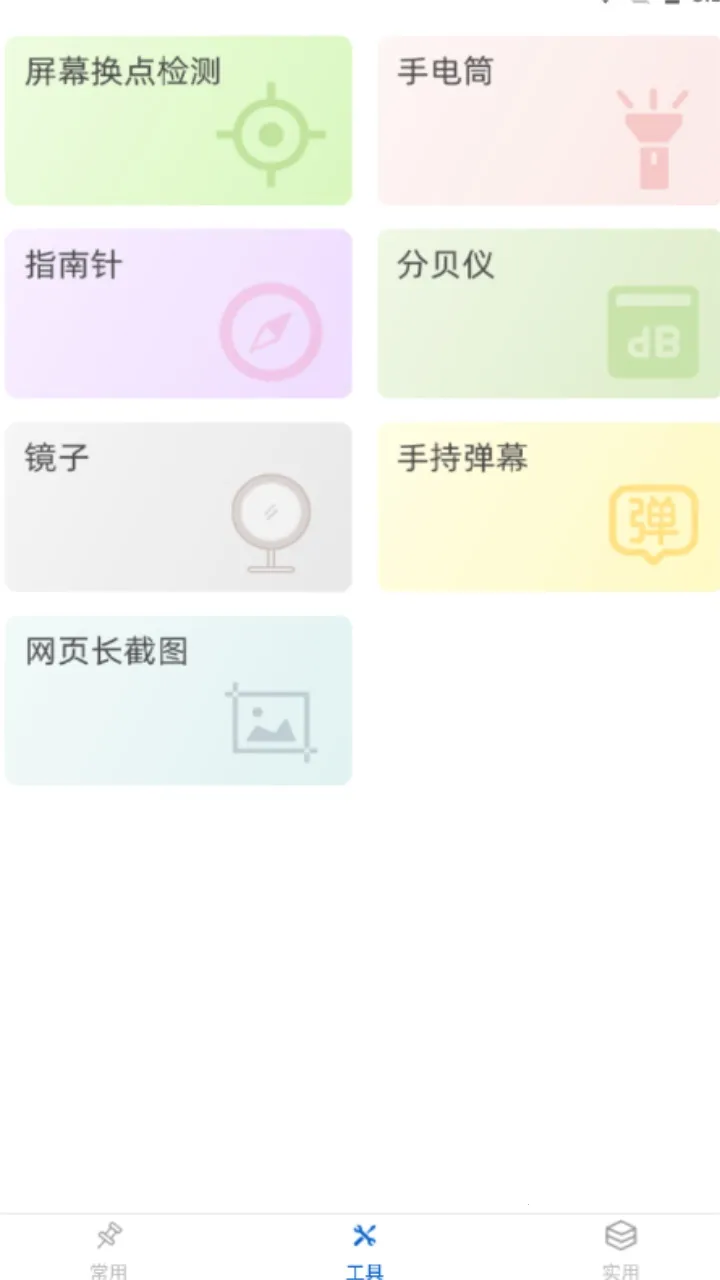Open the 镜子 mirror tool

coord(178,507)
